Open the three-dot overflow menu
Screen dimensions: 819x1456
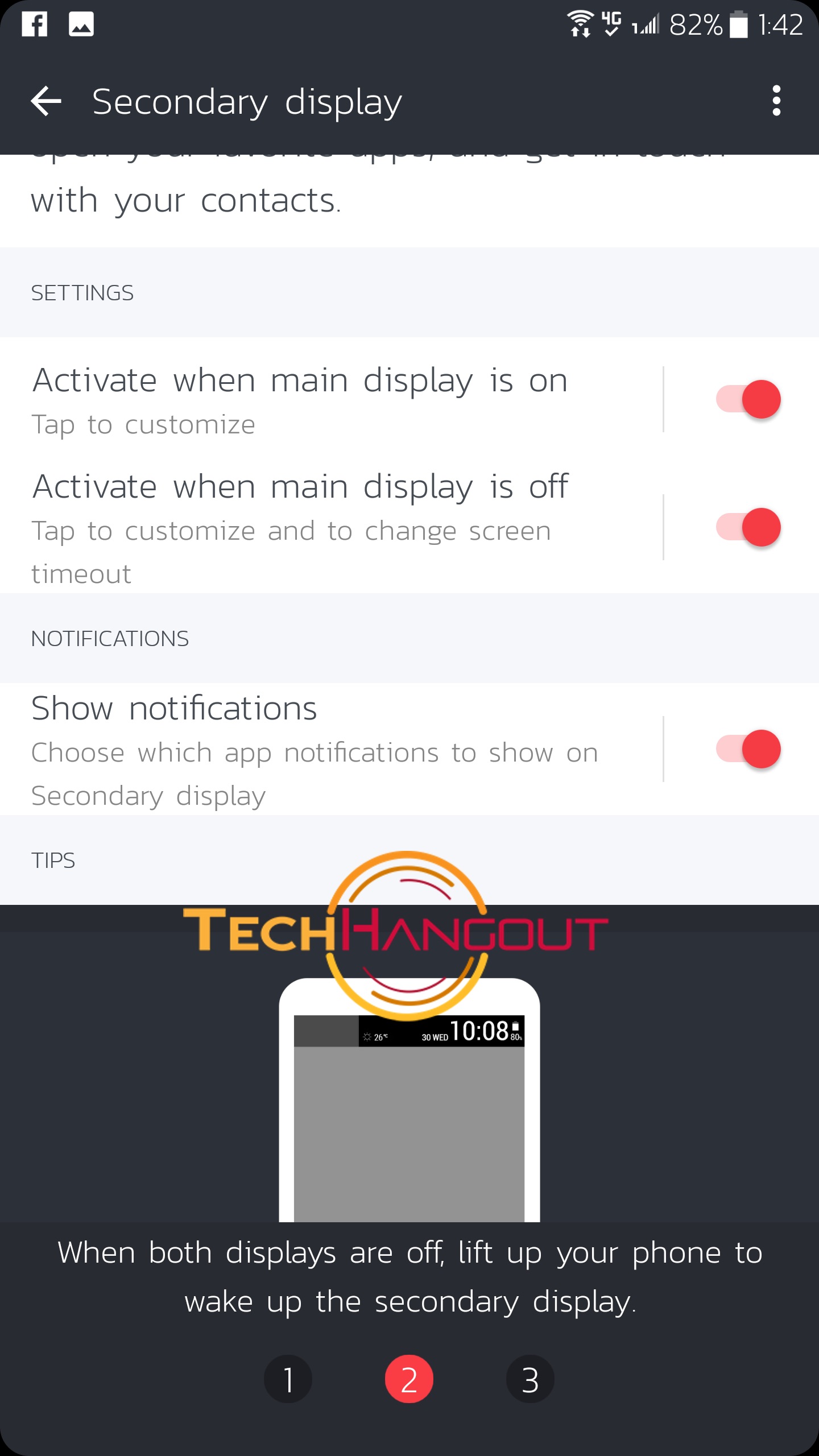(x=776, y=101)
